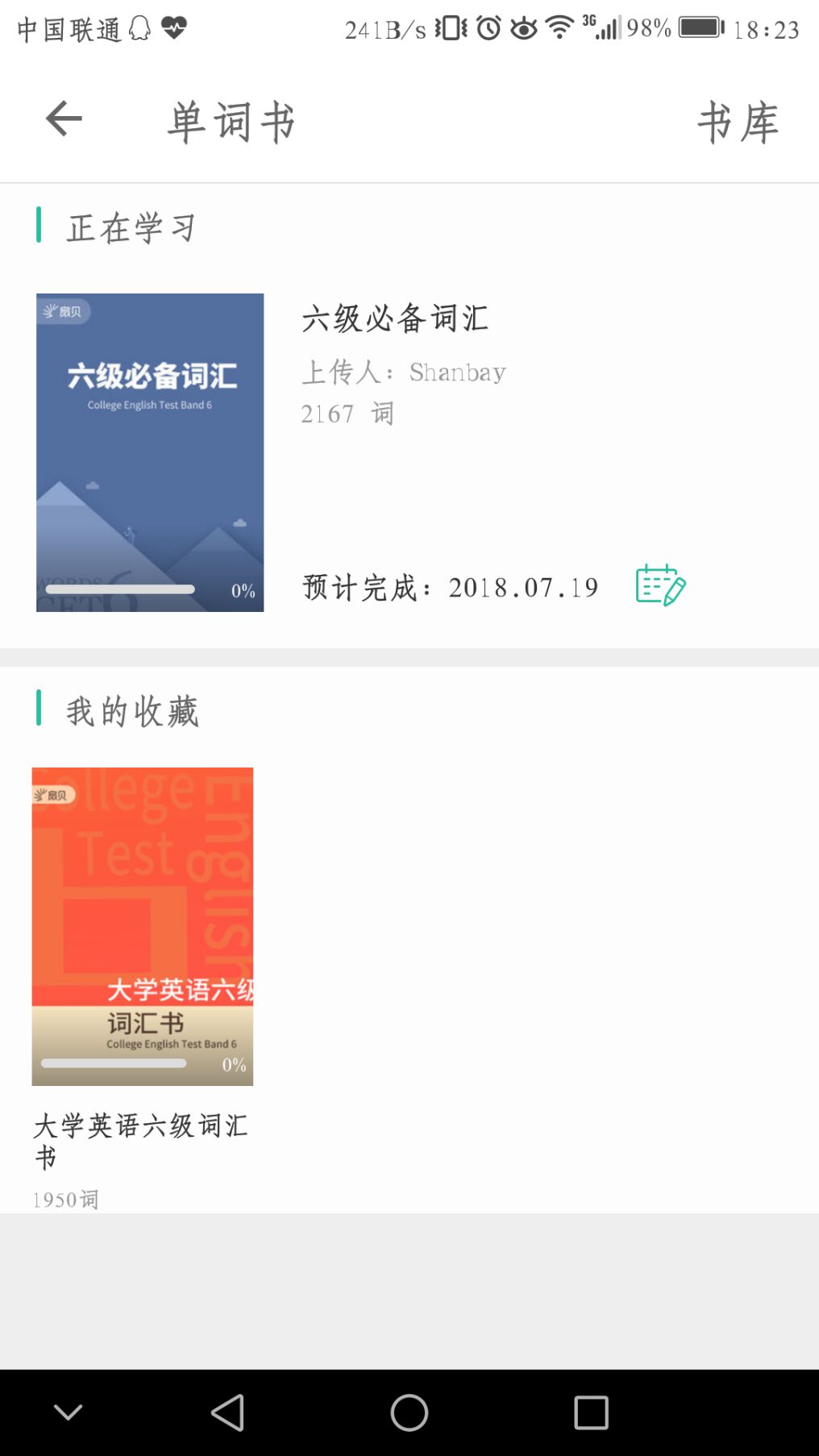Open the system recent apps view
This screenshot has height=1456, width=819.
[x=591, y=1412]
